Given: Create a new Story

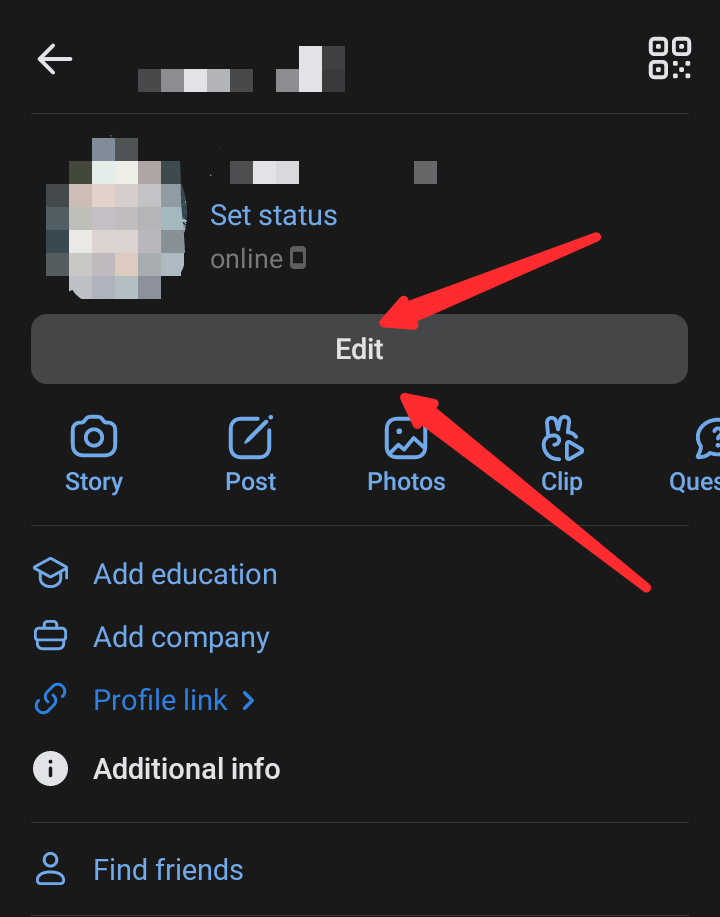Looking at the screenshot, I should click(94, 455).
